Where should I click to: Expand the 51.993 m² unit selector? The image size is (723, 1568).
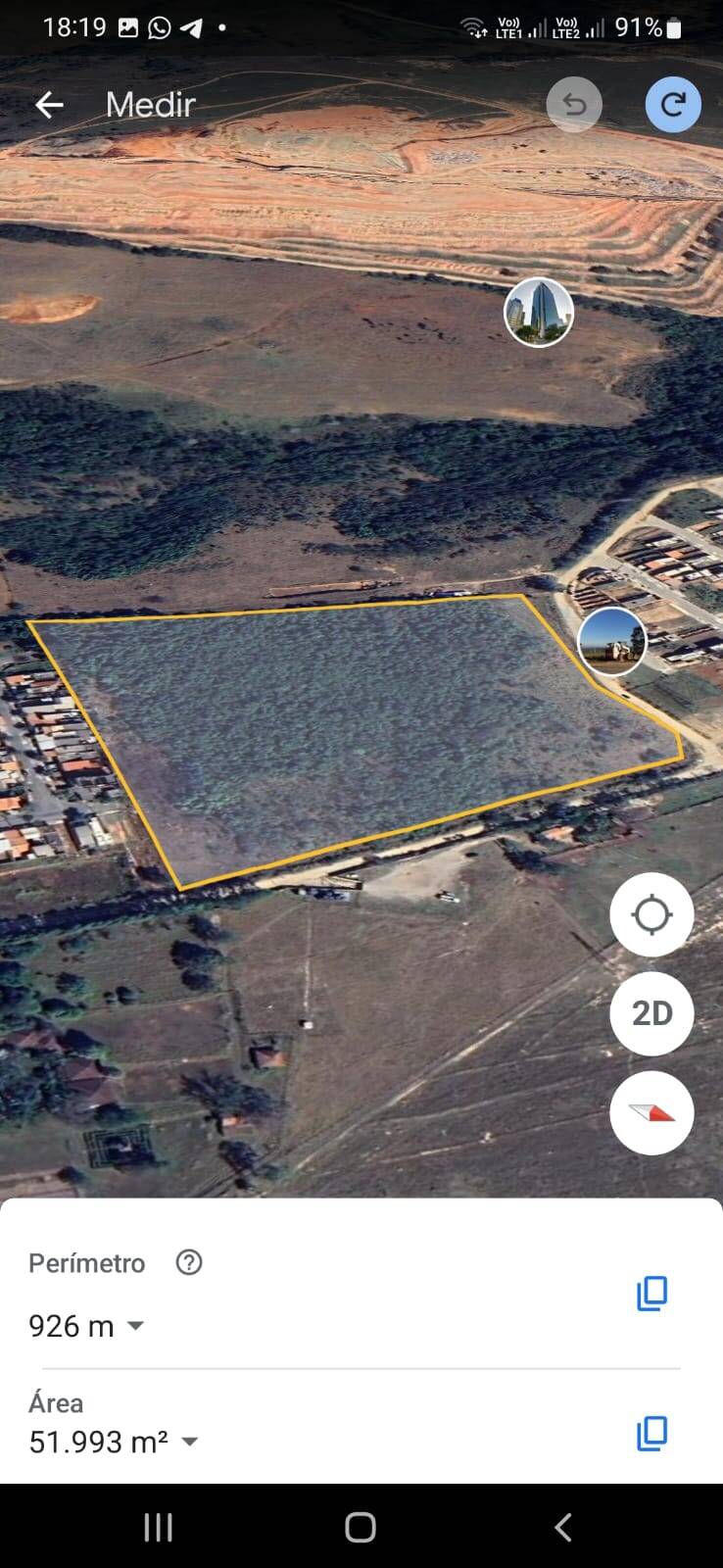(x=188, y=1442)
